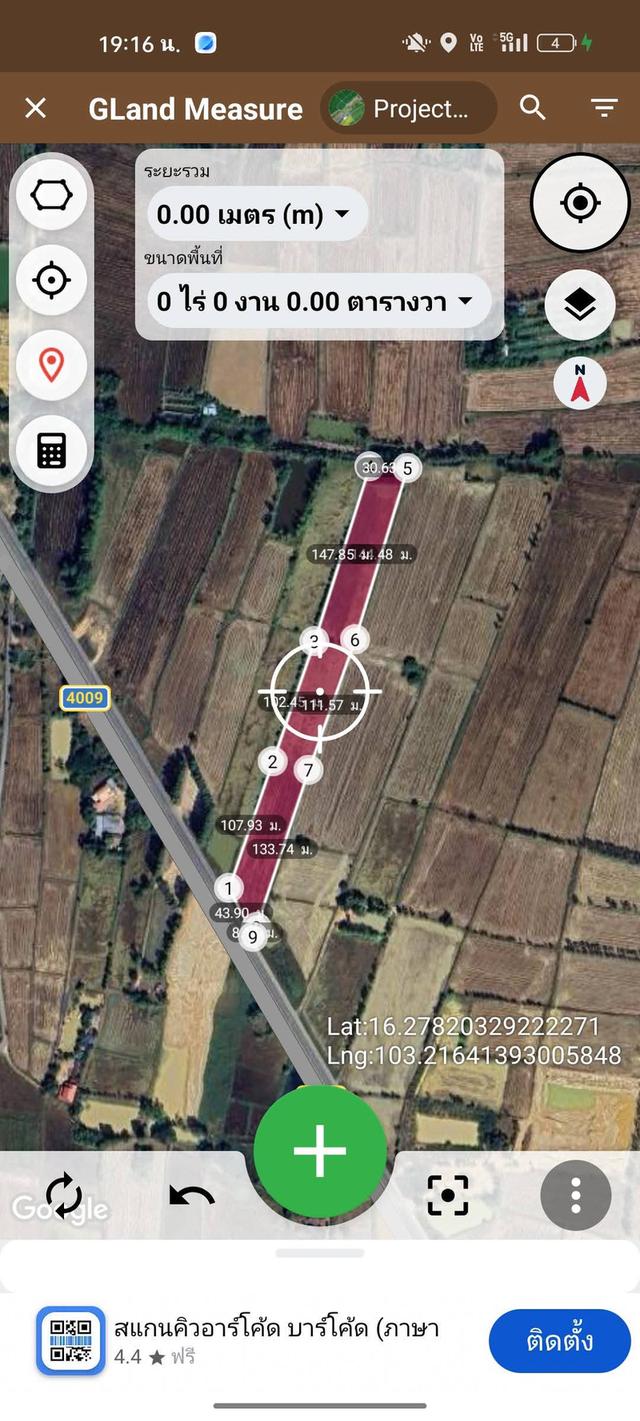Reset map orientation with the compass
Screen dimensions: 640x1421
click(x=580, y=383)
